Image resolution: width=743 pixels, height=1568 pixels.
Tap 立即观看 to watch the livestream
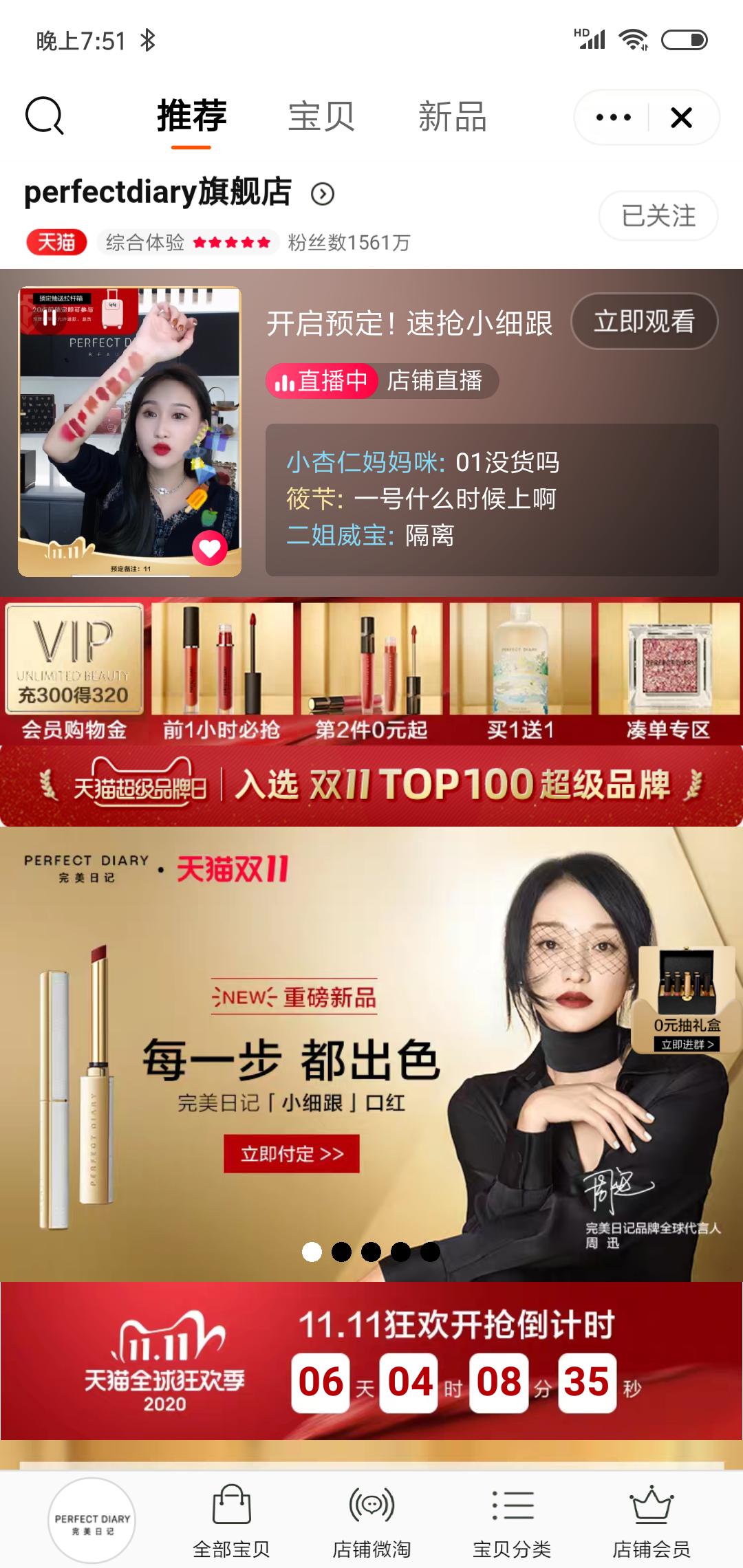pos(645,321)
